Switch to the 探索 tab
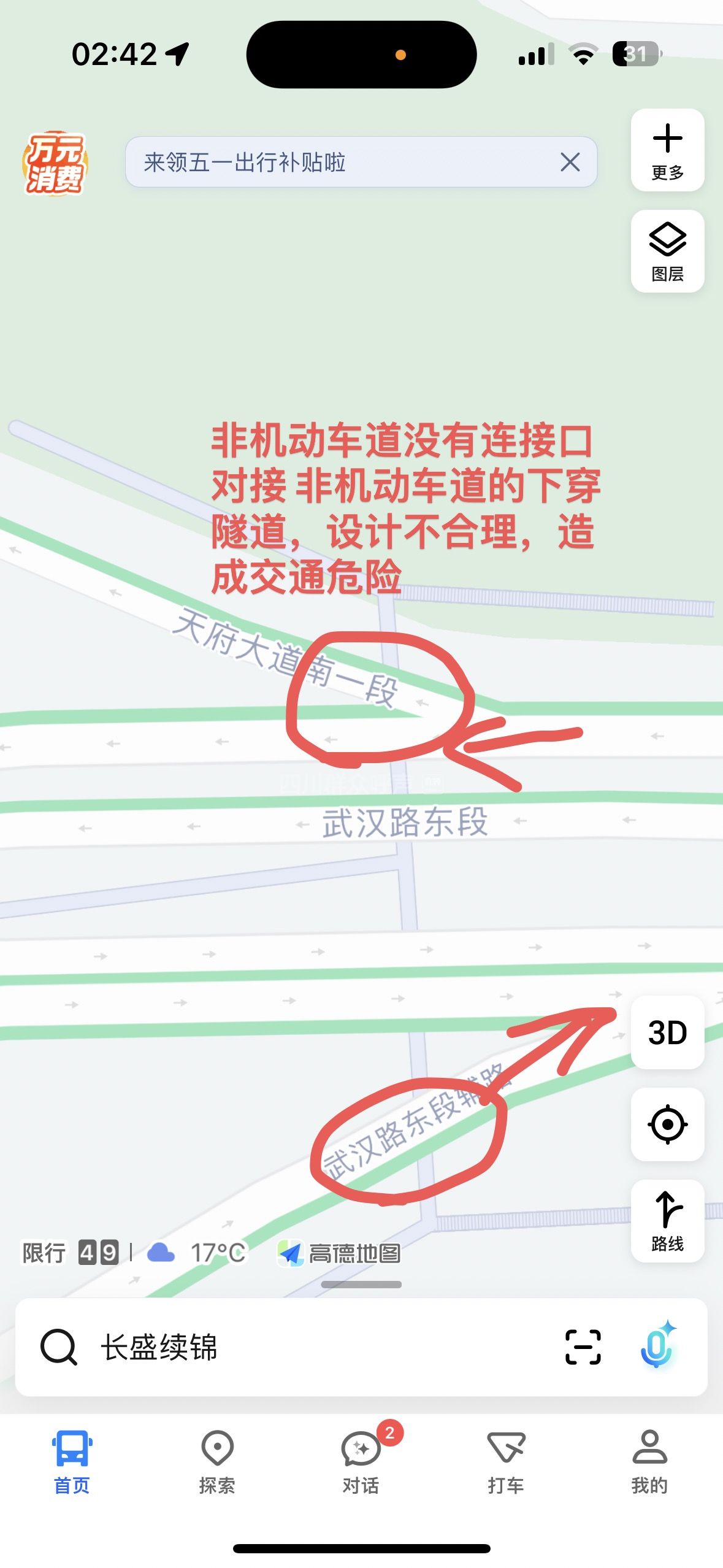The height and width of the screenshot is (1568, 723). pyautogui.click(x=217, y=1461)
